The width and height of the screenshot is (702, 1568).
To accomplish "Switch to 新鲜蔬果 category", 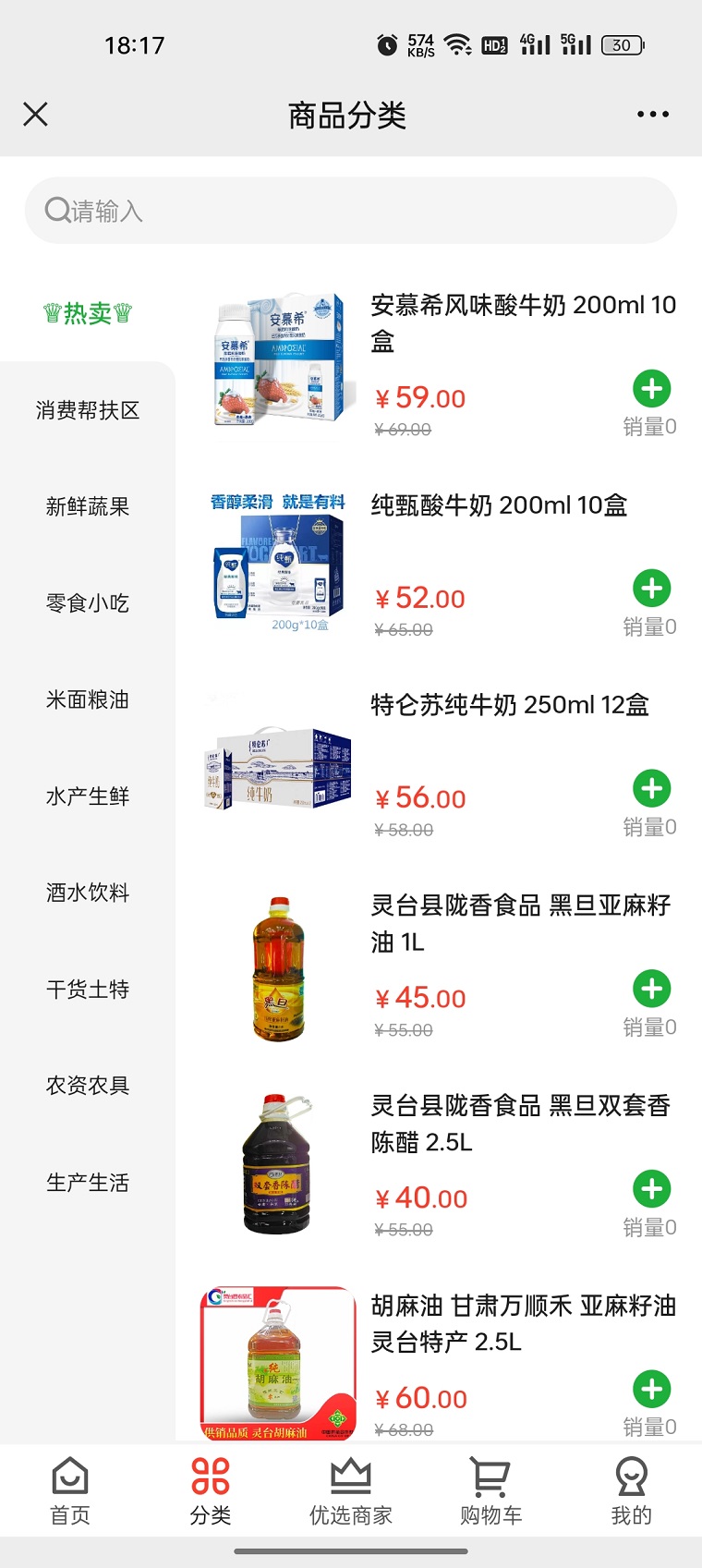I will click(x=88, y=506).
